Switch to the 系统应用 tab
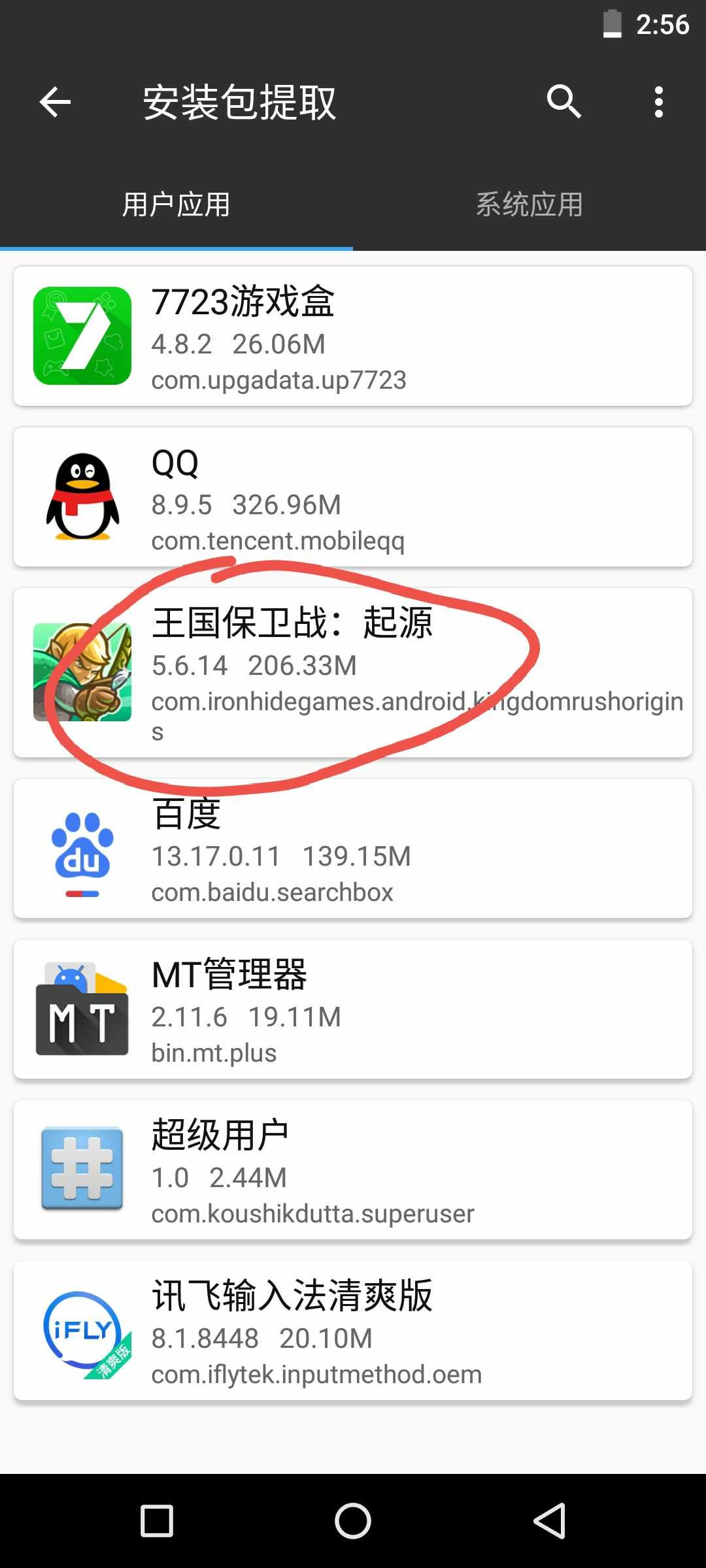Screen dimensions: 706x1568 (x=529, y=204)
